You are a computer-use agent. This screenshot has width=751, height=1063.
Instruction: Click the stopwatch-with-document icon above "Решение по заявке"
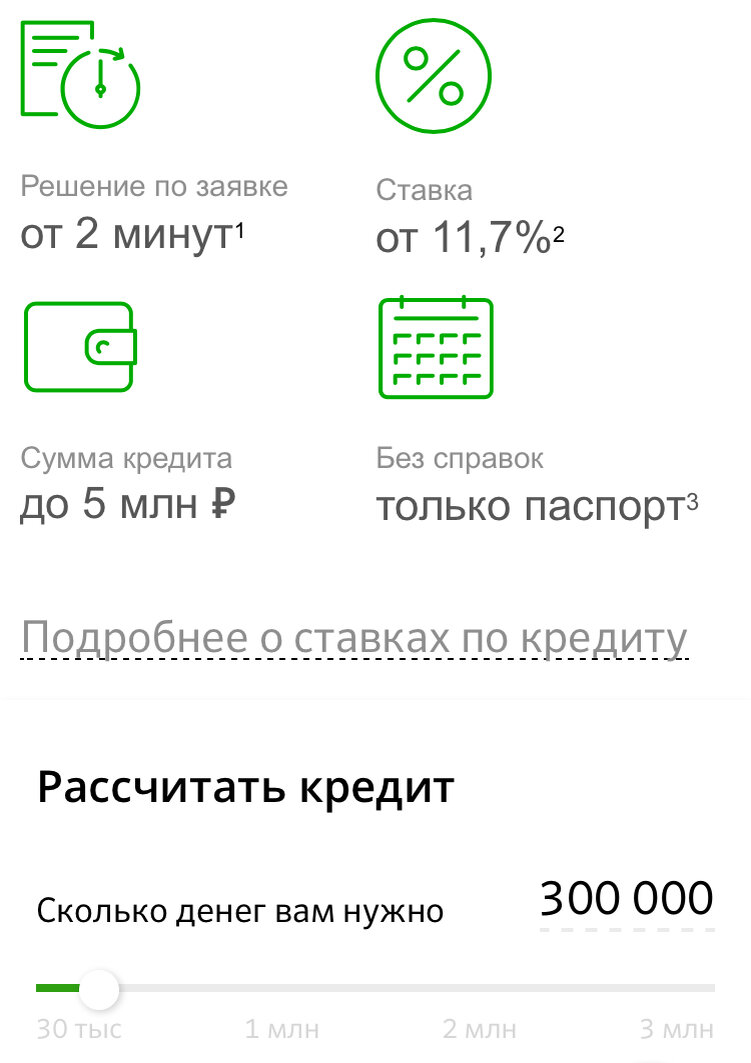[80, 75]
